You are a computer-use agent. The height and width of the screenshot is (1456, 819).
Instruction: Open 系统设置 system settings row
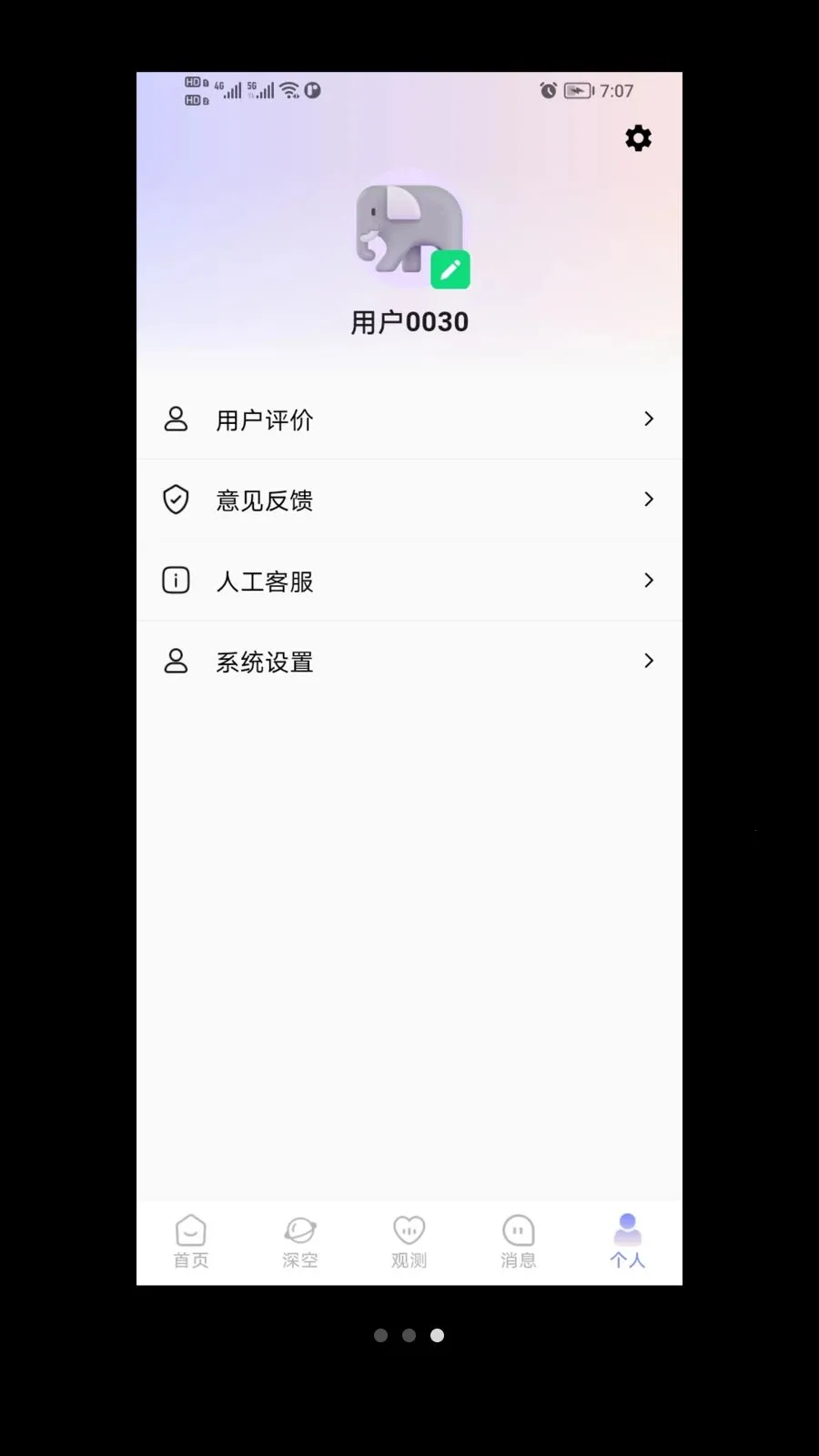(409, 662)
